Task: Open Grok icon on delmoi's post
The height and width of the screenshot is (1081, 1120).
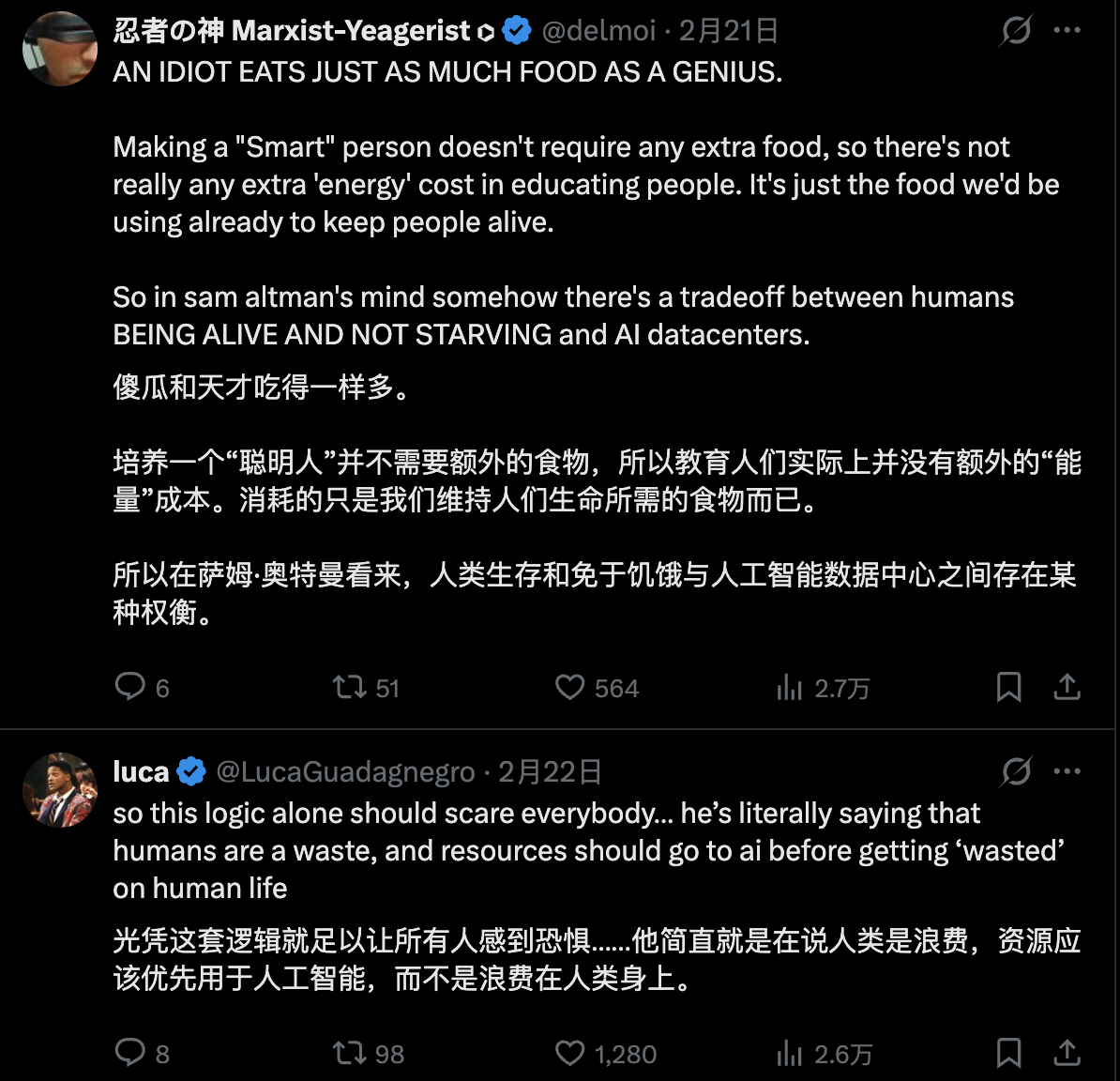Action: (x=1016, y=31)
